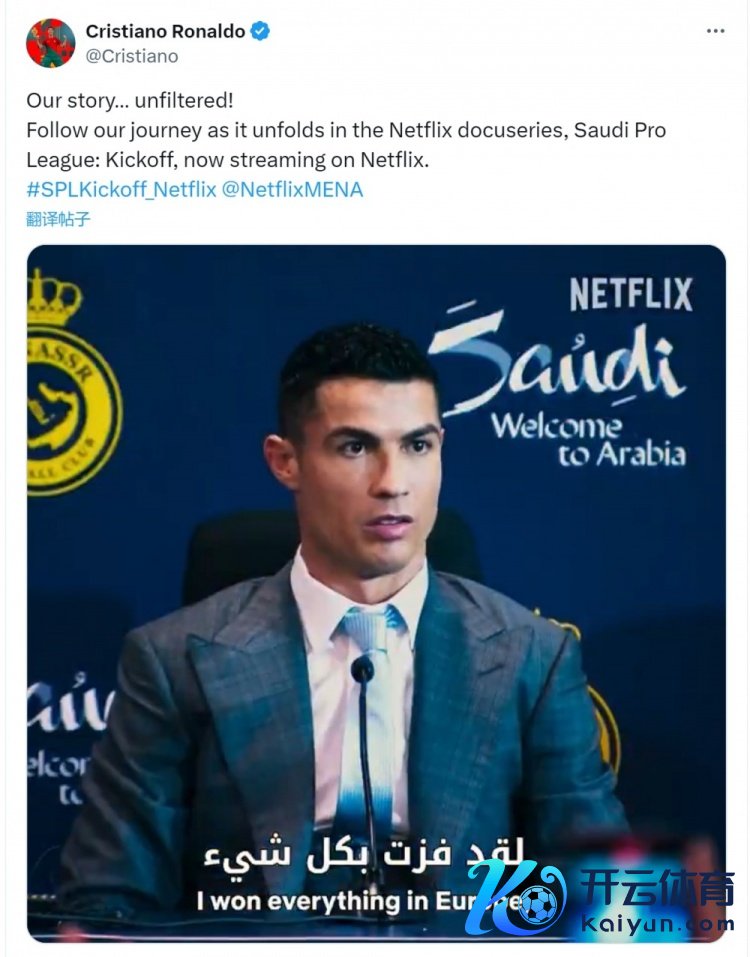Open the post's three-dot overflow menu
This screenshot has height=957, width=750.
715,31
